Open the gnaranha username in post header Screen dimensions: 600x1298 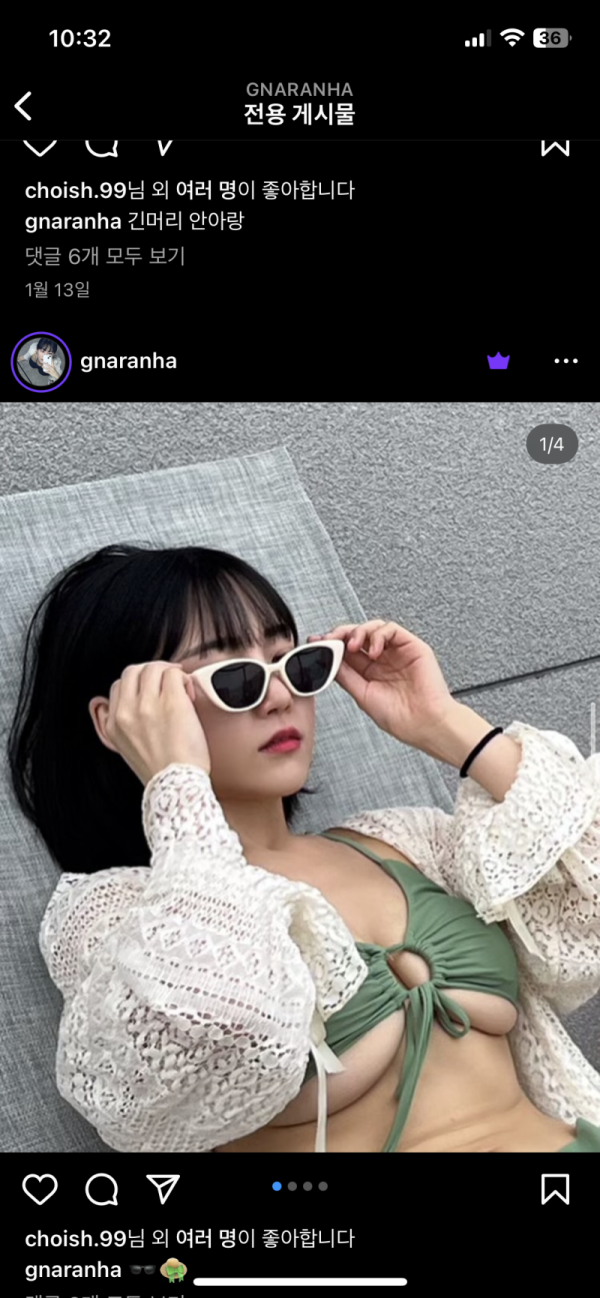tap(128, 361)
